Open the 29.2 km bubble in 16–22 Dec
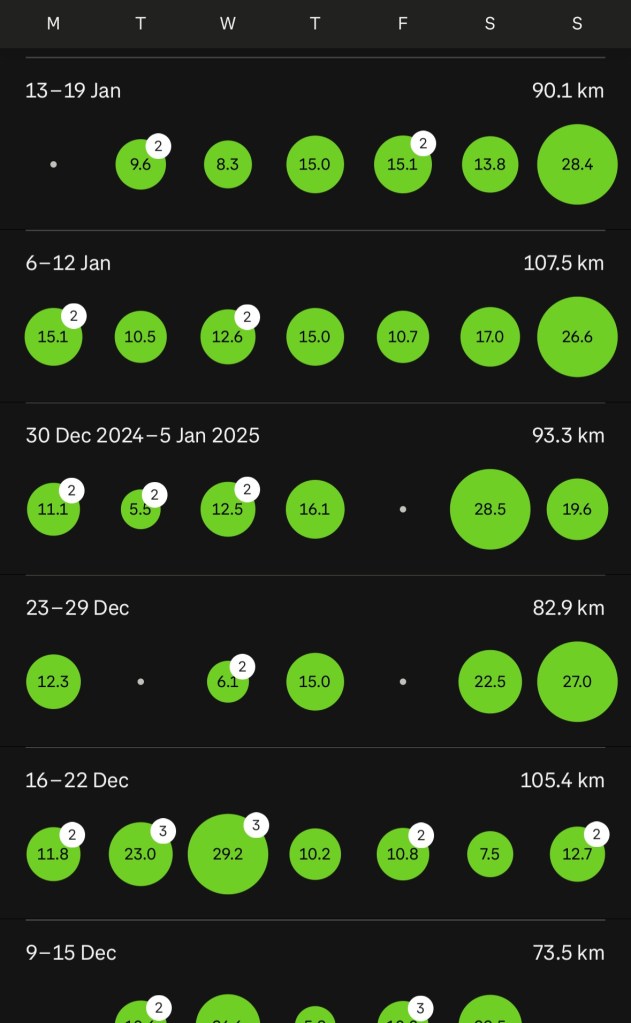Screen dimensions: 631x1023 click(x=228, y=854)
